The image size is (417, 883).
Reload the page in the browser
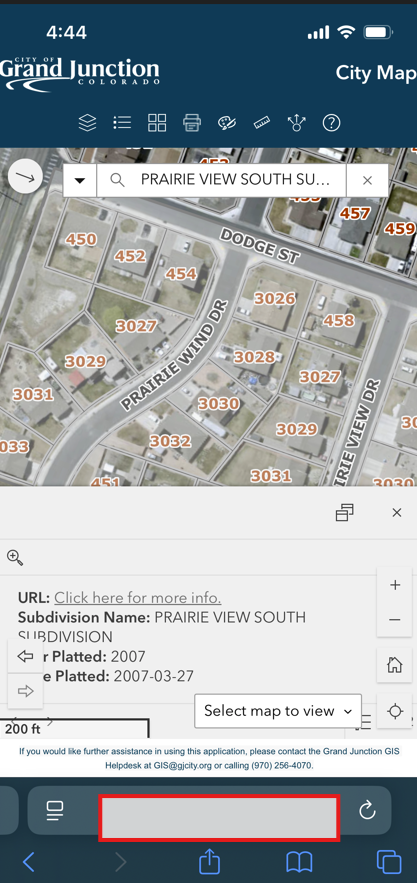[x=367, y=811]
